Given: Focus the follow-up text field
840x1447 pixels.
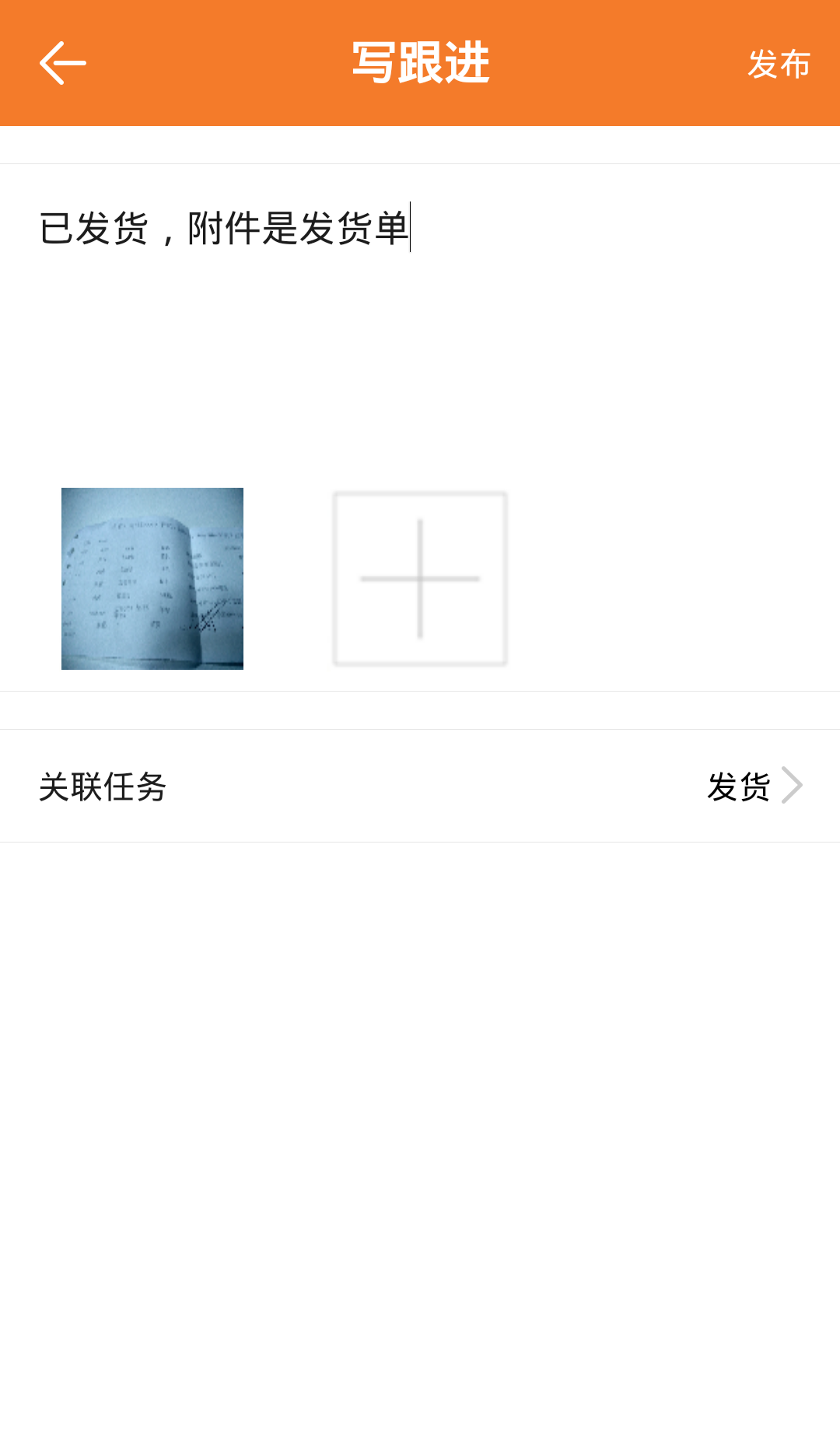Looking at the screenshot, I should [x=420, y=311].
